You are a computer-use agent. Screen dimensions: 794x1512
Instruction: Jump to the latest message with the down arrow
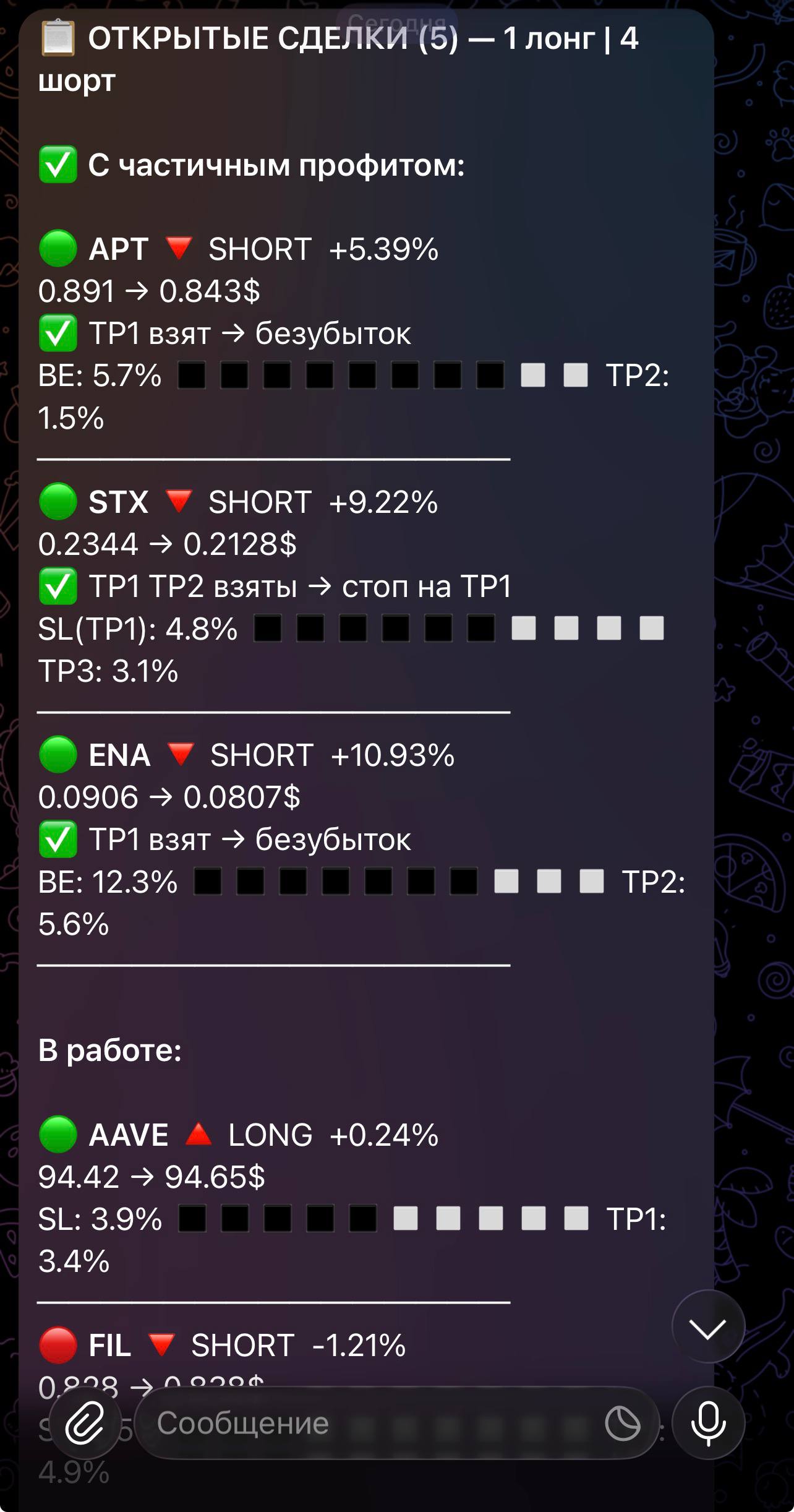[x=708, y=1328]
